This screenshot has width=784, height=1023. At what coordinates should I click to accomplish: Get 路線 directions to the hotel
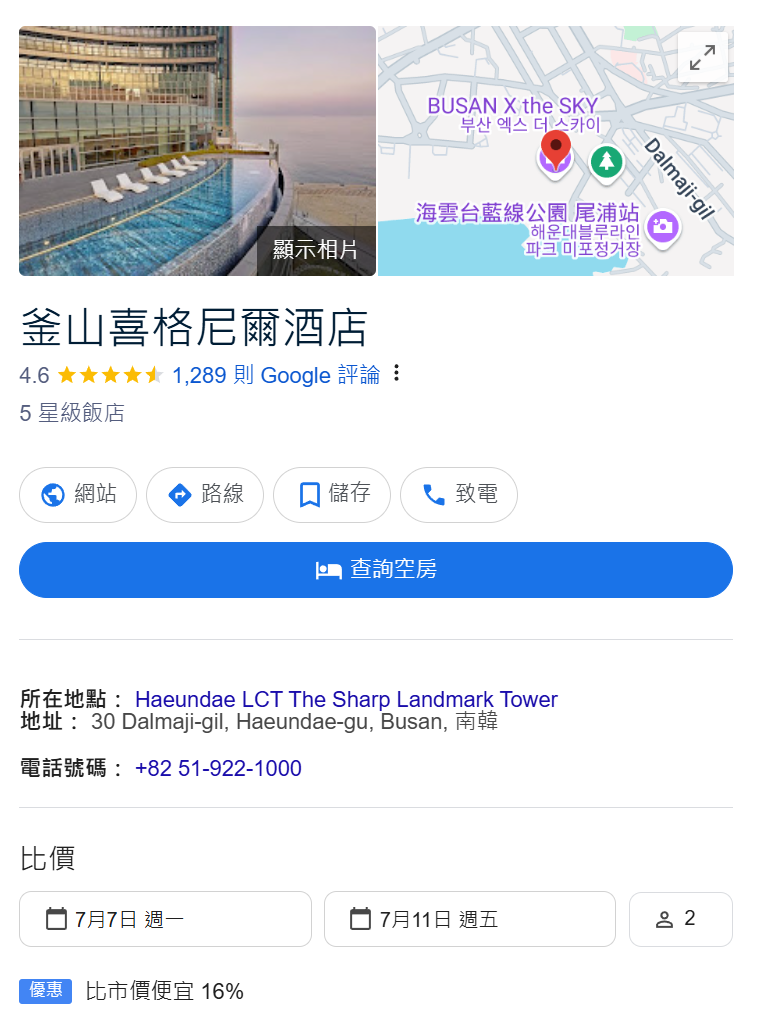pyautogui.click(x=205, y=494)
